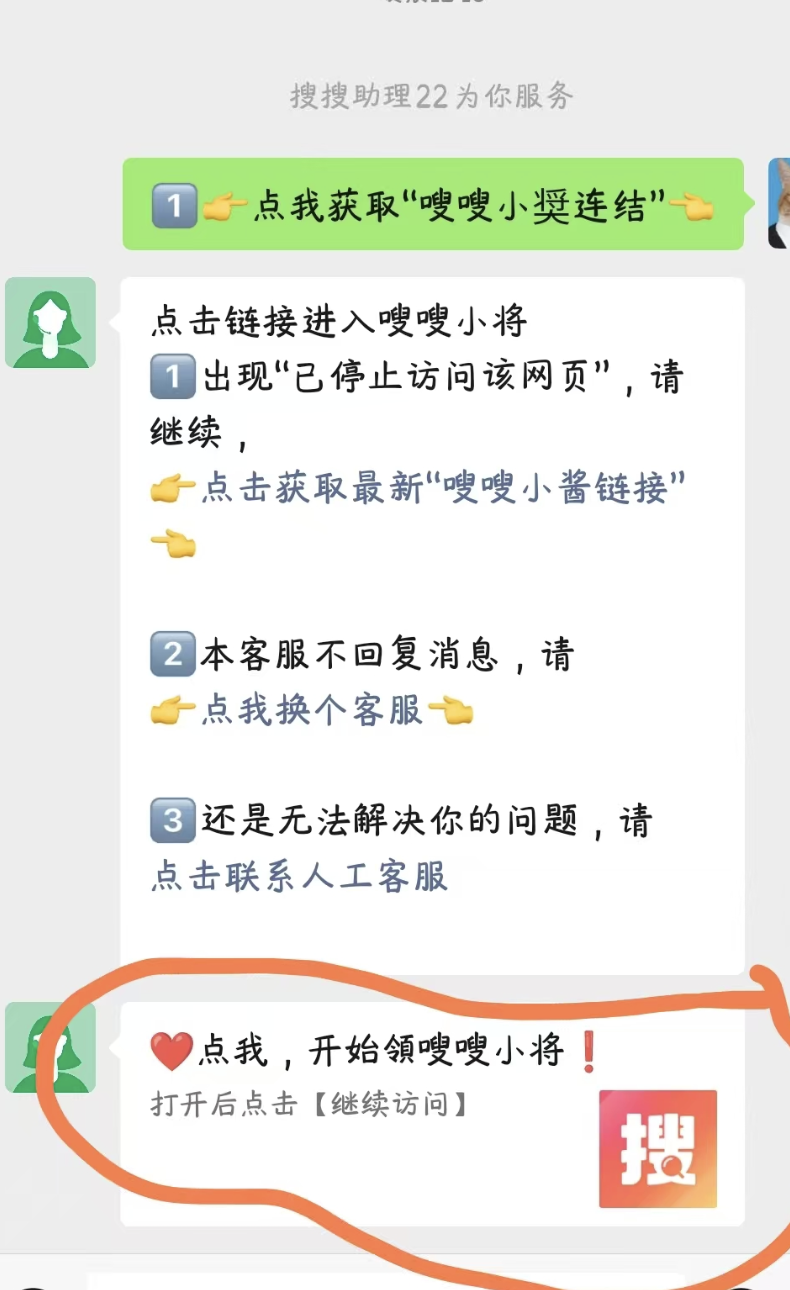790x1290 pixels.
Task: Tap the 点击联系人工客服 link
Action: pos(299,876)
